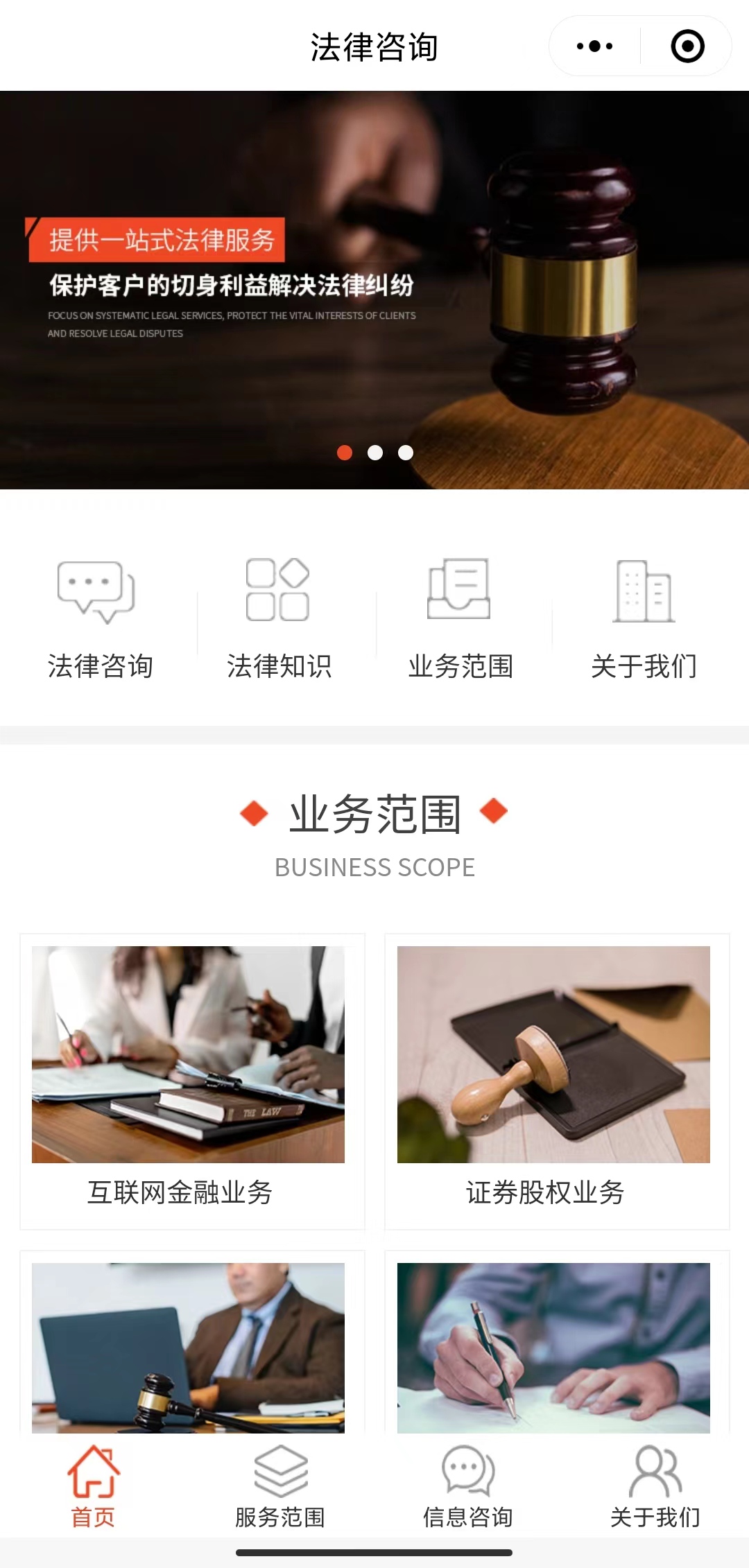Jump to the third banner slide dot

tap(406, 453)
